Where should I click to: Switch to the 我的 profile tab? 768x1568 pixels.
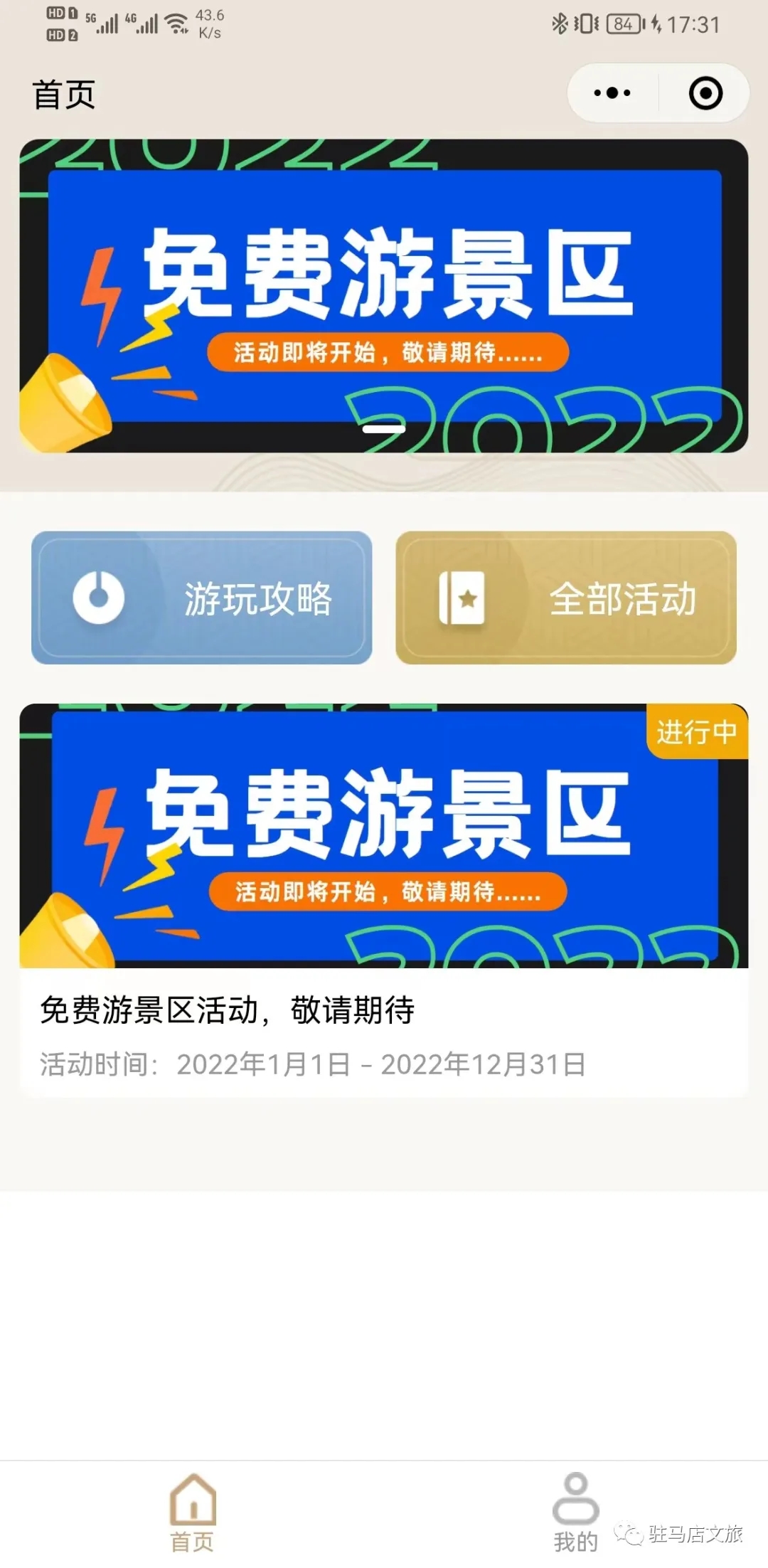click(575, 1513)
